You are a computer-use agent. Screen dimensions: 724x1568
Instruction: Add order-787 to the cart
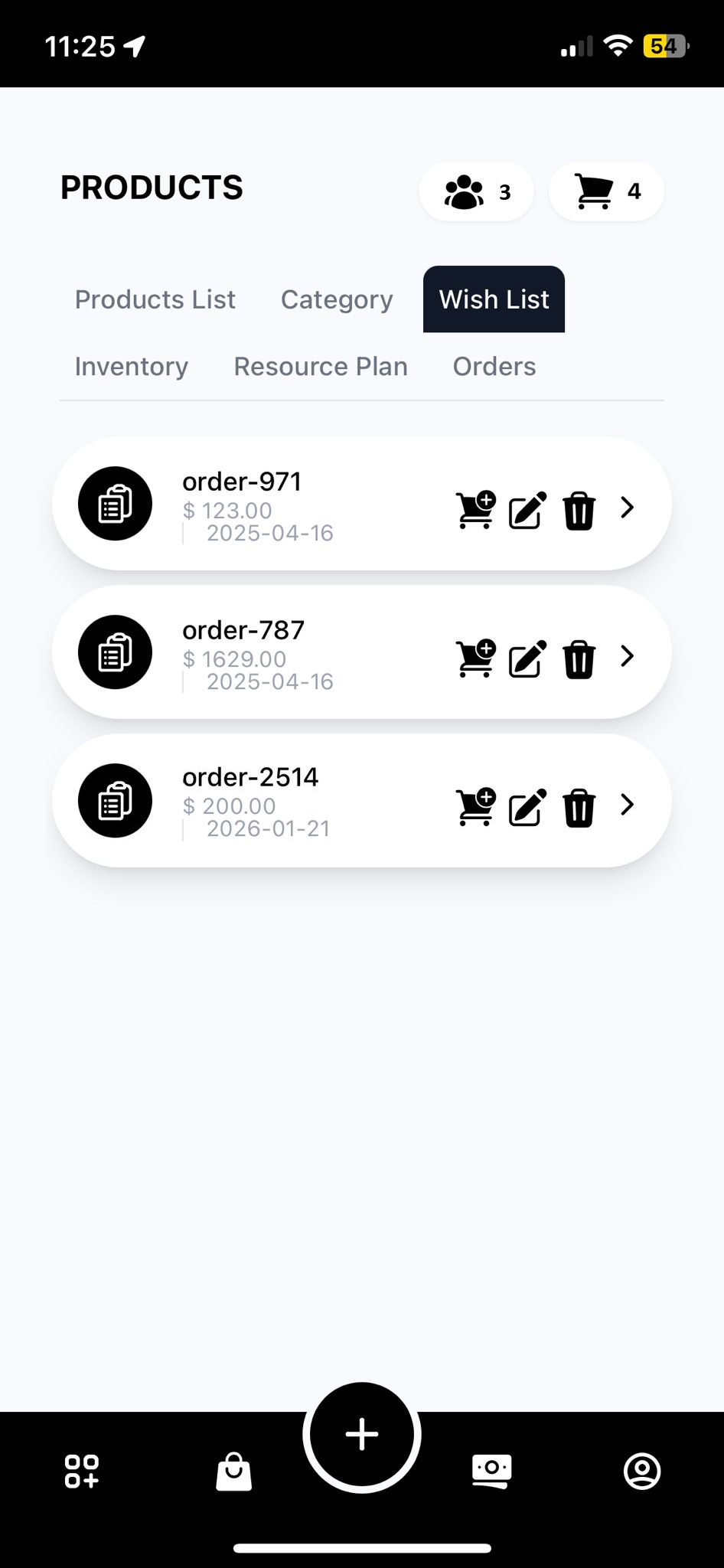click(x=475, y=658)
